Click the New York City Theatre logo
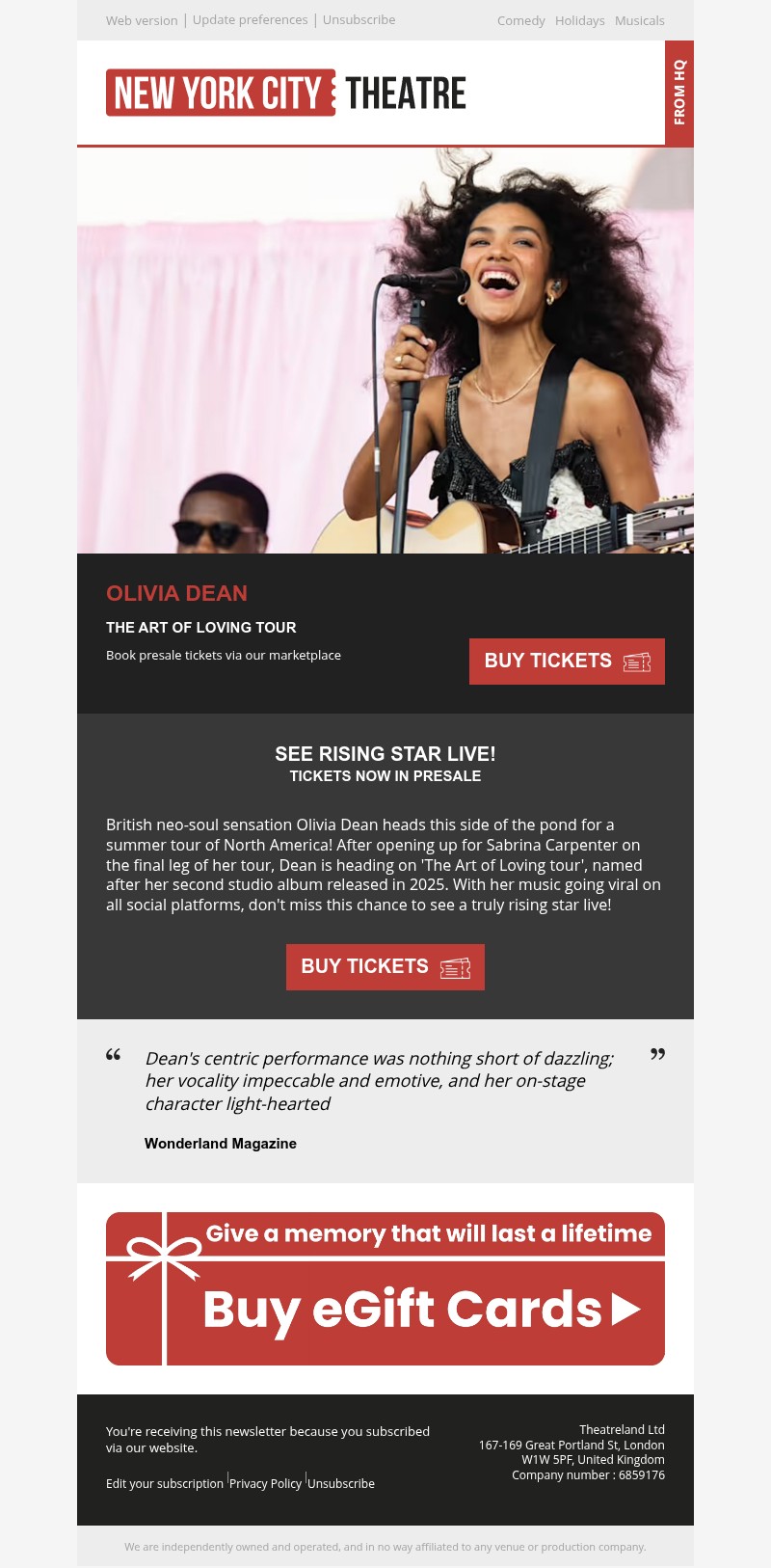Viewport: 771px width, 1568px height. click(x=286, y=92)
